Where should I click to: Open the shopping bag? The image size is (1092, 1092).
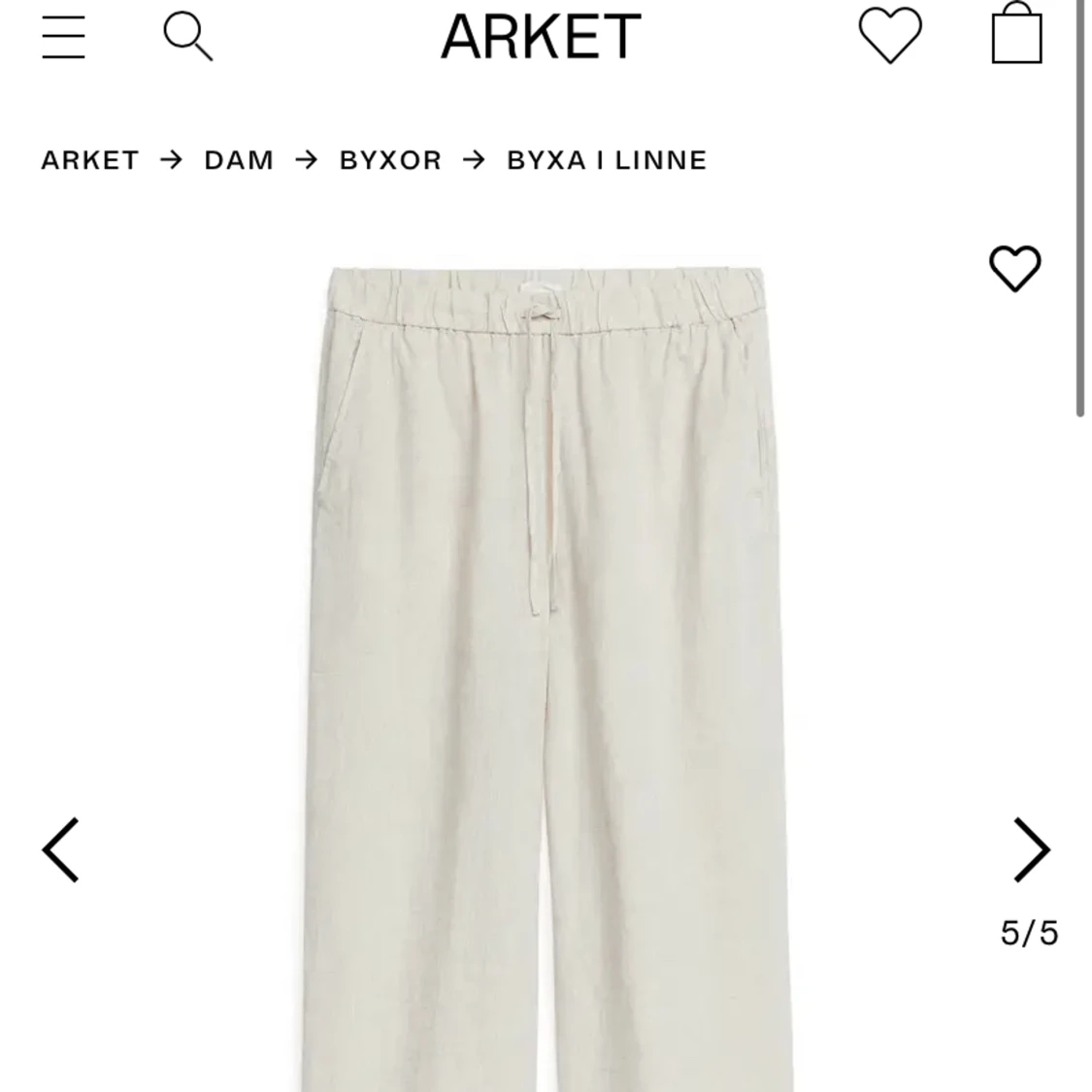pyautogui.click(x=1016, y=35)
